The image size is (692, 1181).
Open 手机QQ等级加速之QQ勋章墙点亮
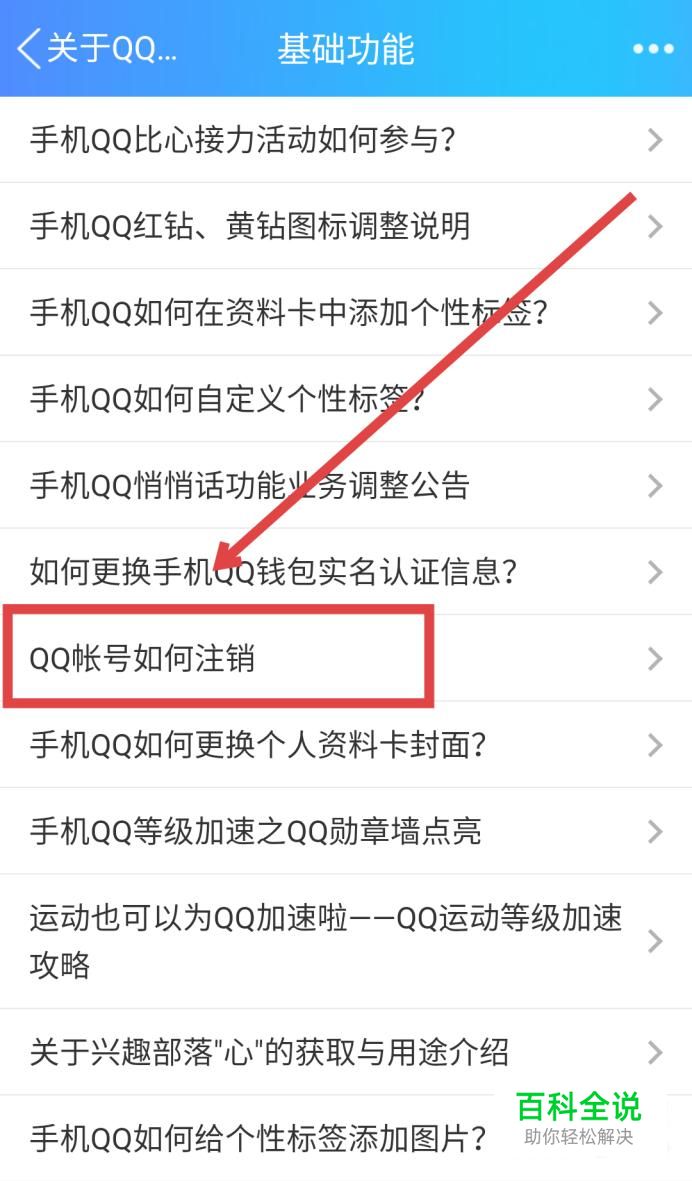346,832
